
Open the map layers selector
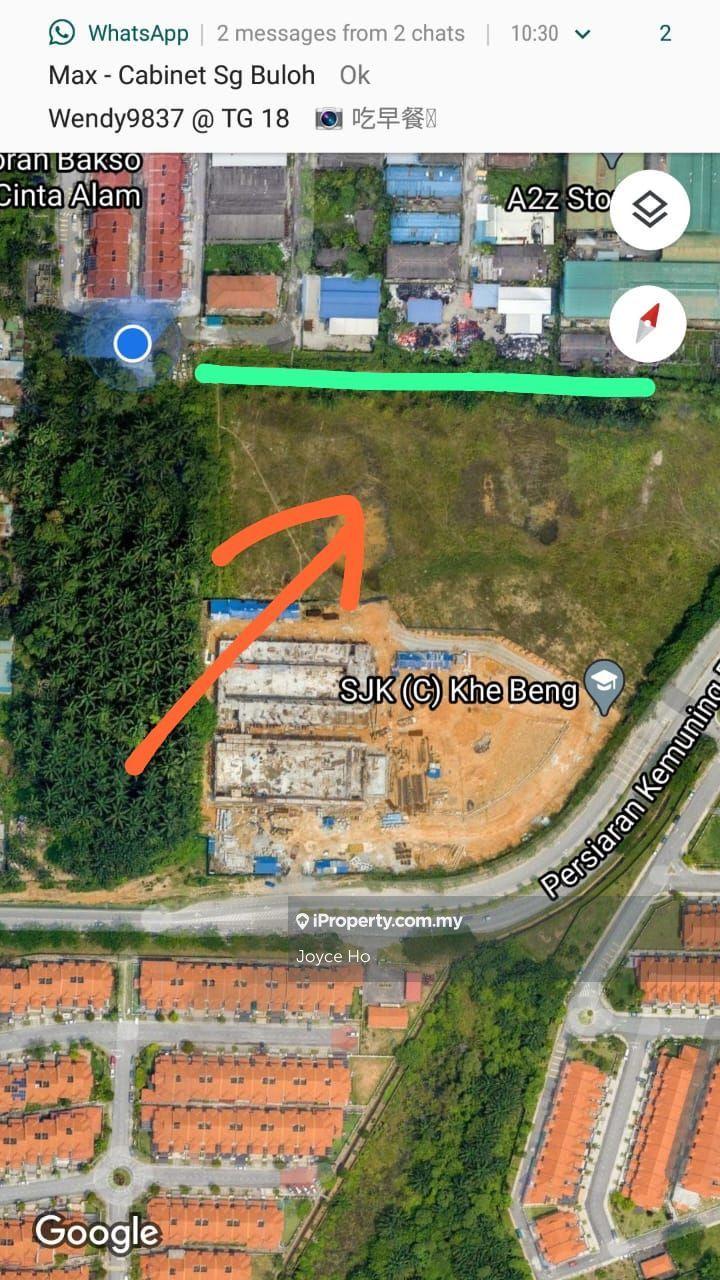tap(649, 210)
